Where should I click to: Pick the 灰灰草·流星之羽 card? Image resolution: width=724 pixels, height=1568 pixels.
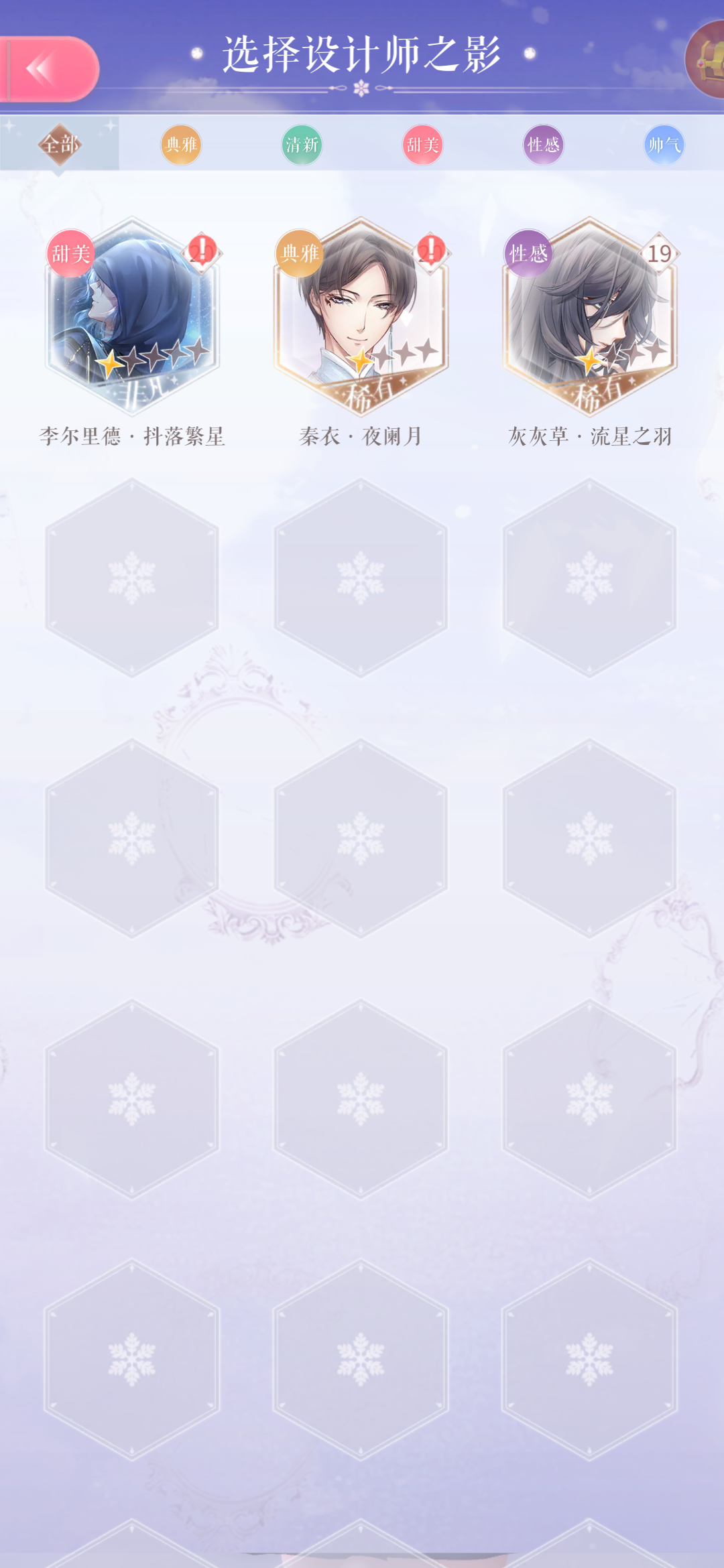[589, 316]
